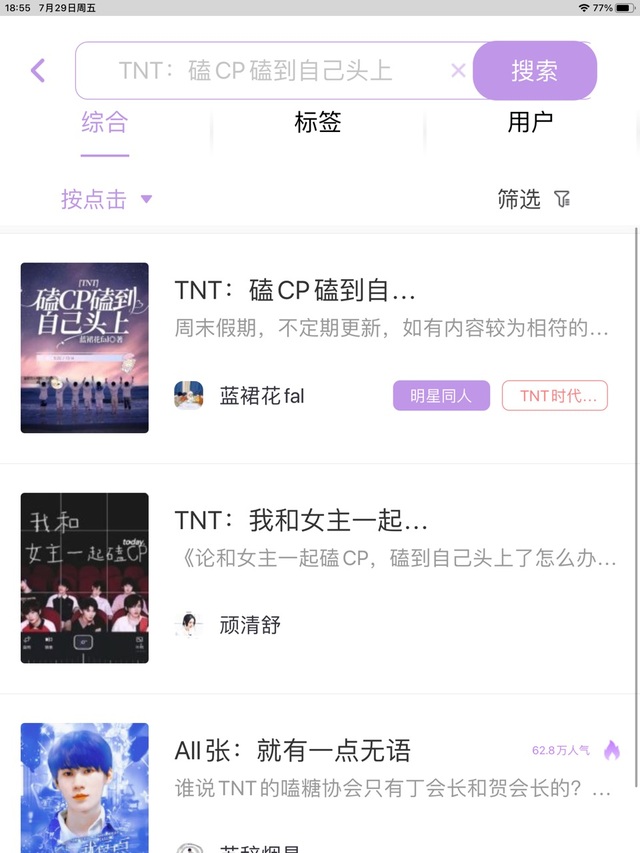Expand the 按点击 sort dropdown
The width and height of the screenshot is (640, 853).
[x=106, y=199]
